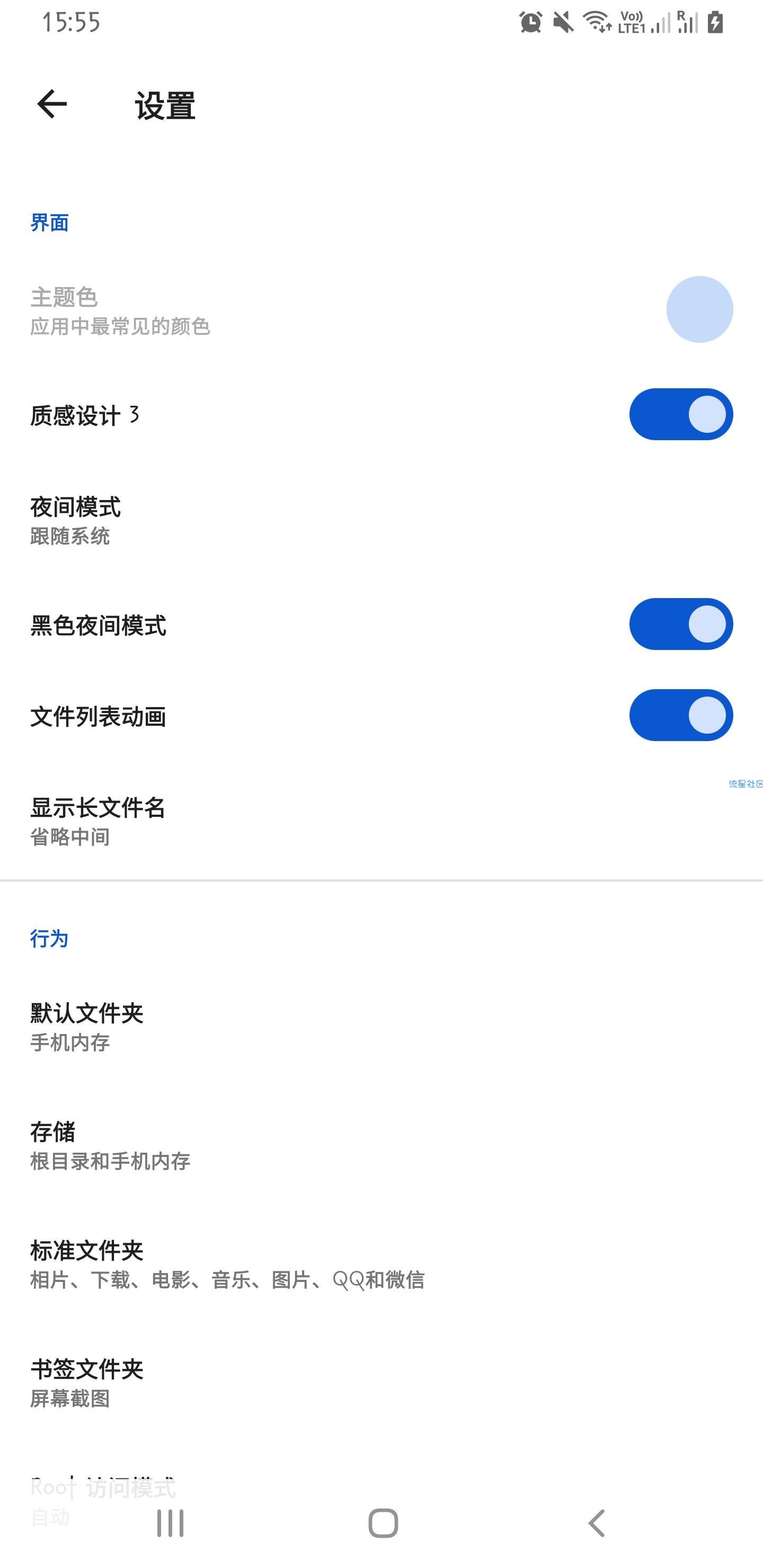Screen dimensions: 763x1568
Task: Turn off 文件列表动画 switch
Action: click(681, 715)
